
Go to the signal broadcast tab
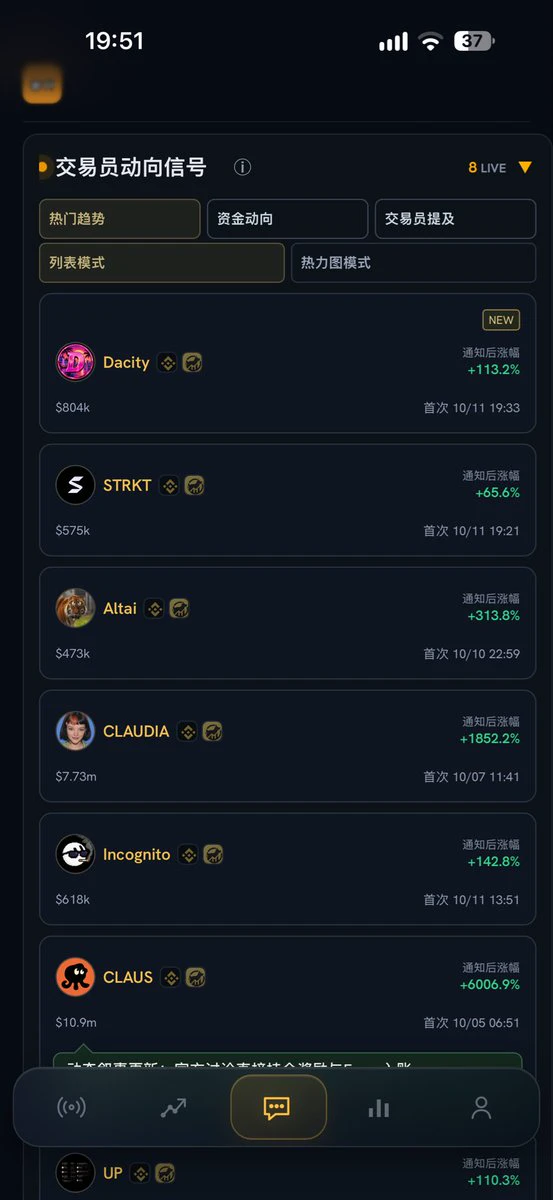pos(71,1108)
